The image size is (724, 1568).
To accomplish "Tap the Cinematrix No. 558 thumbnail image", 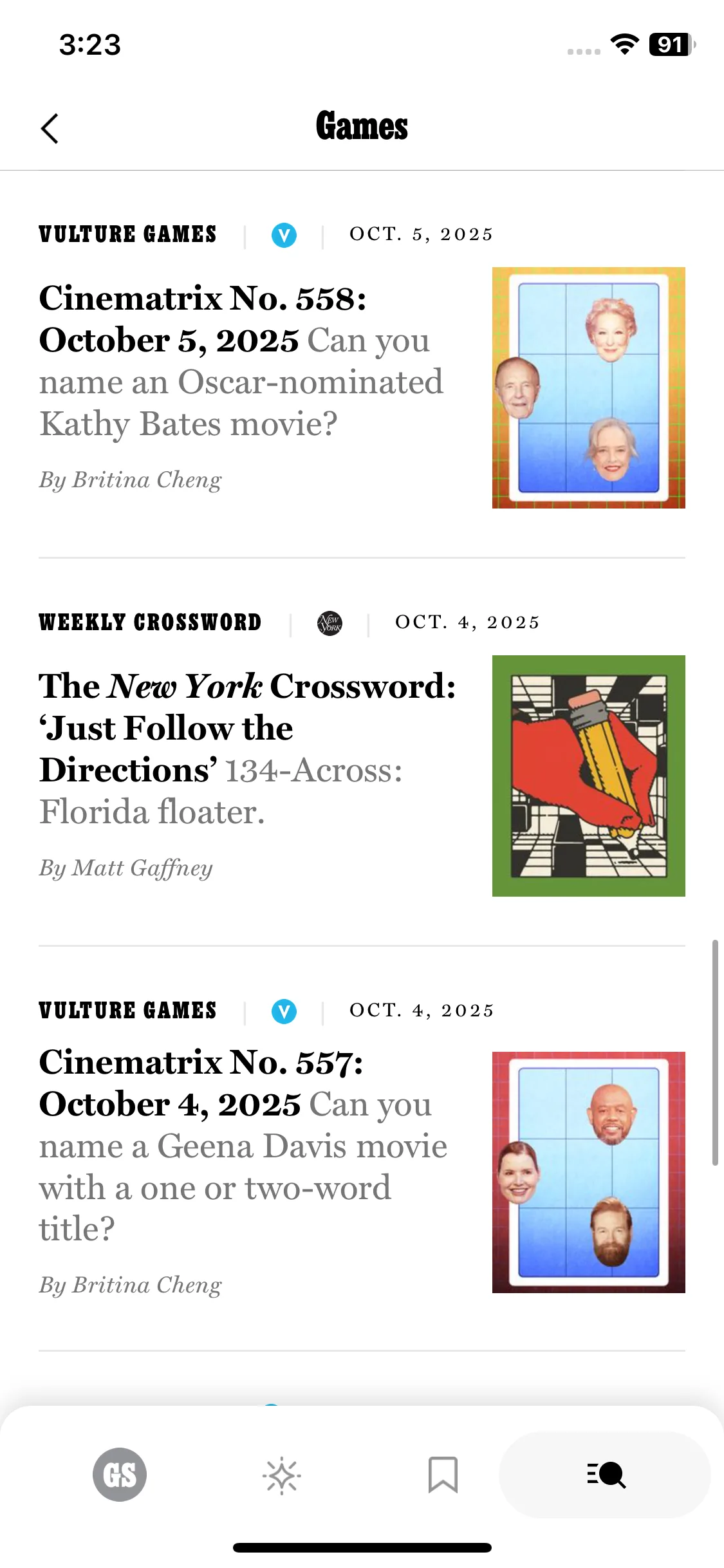I will (x=588, y=387).
